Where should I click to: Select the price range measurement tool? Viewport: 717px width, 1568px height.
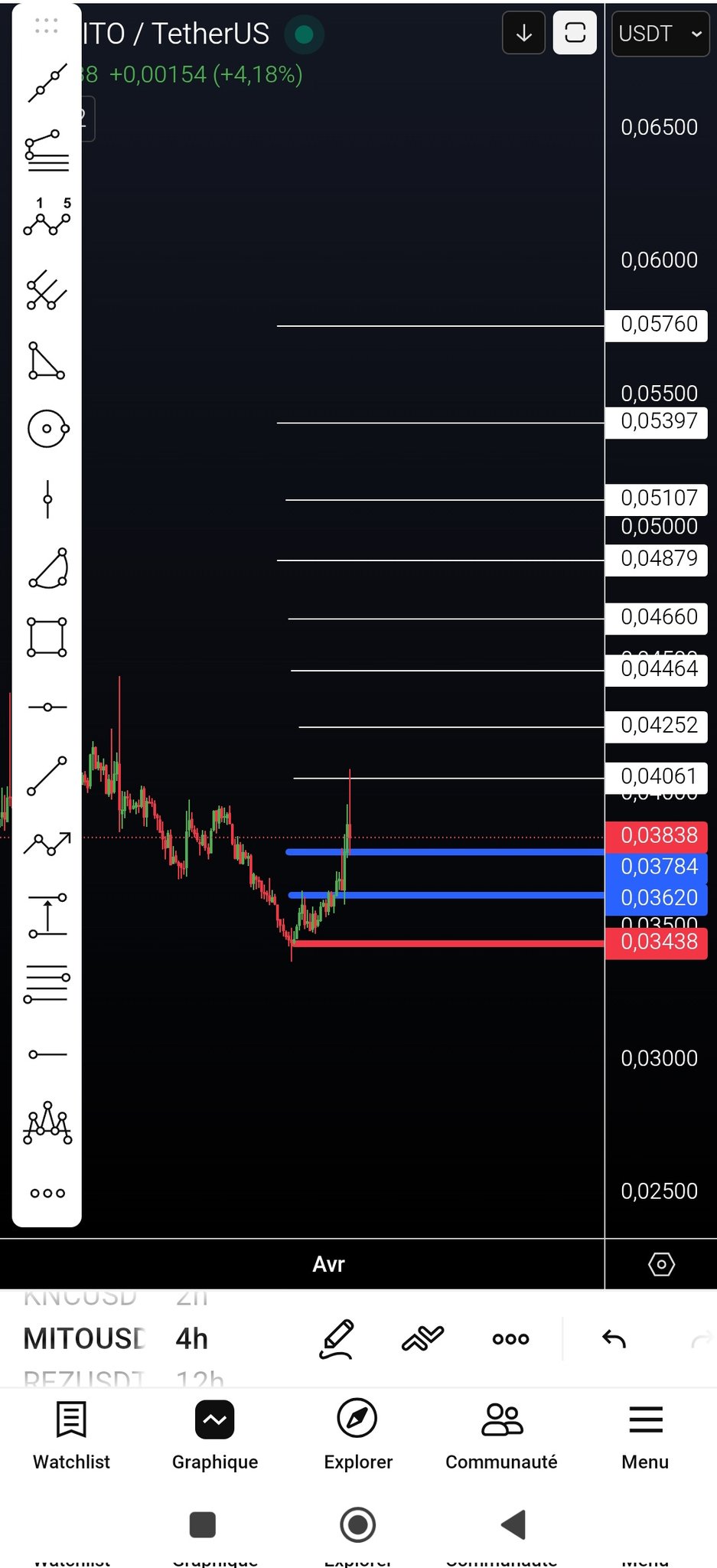coord(47,916)
